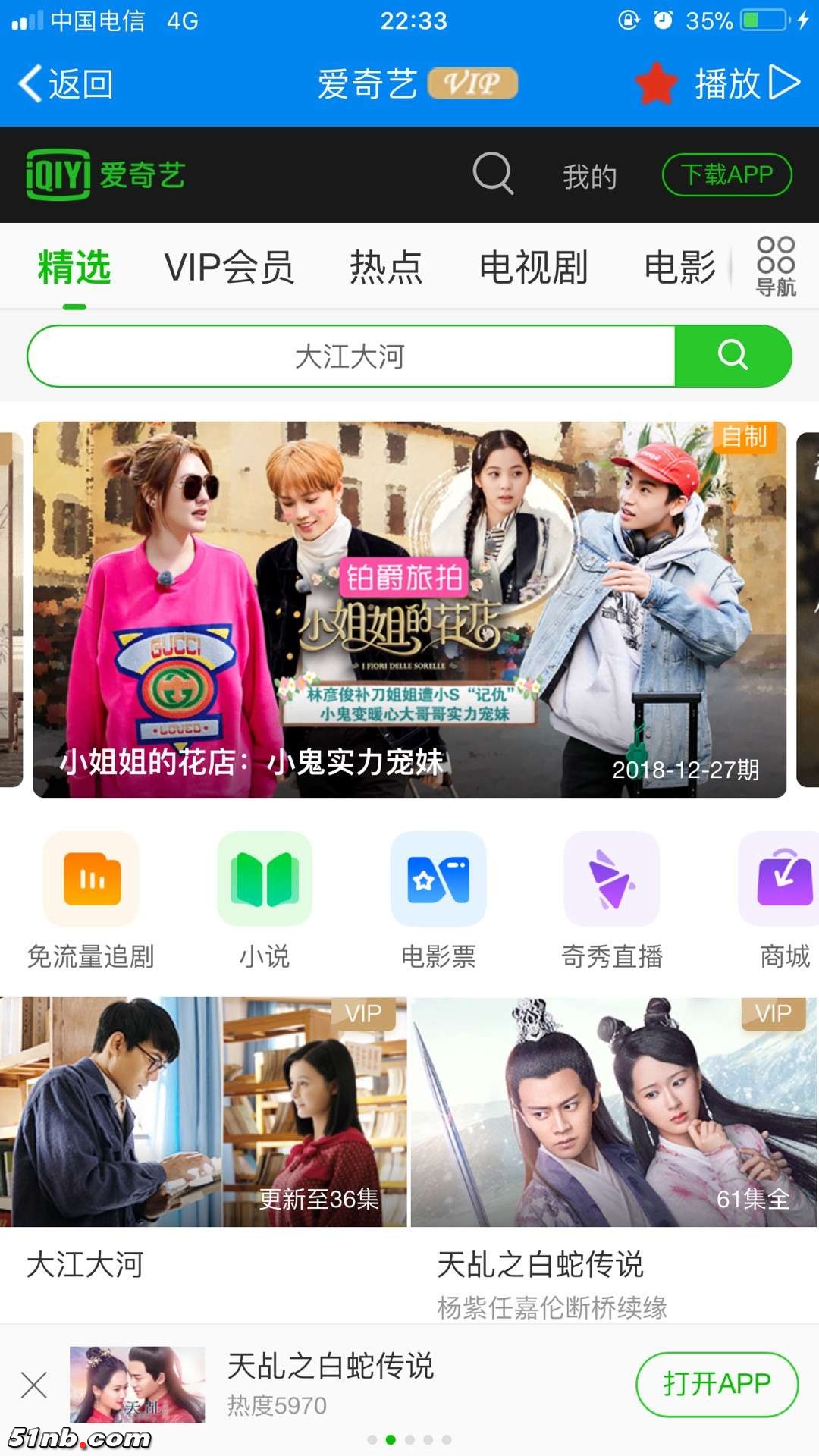
Task: Focus the 大江大河 search field
Action: click(350, 356)
